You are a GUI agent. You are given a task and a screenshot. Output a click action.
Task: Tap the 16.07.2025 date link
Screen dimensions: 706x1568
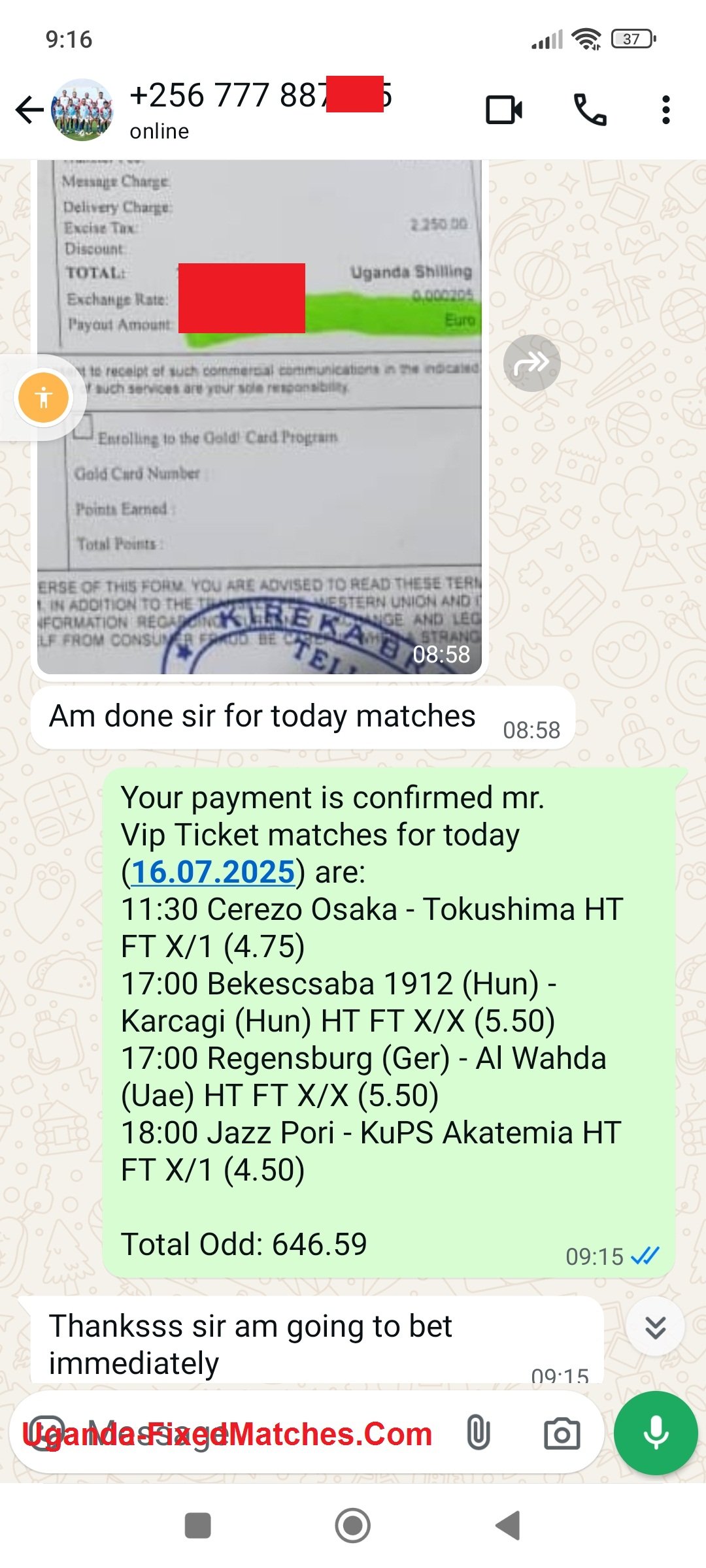(213, 872)
